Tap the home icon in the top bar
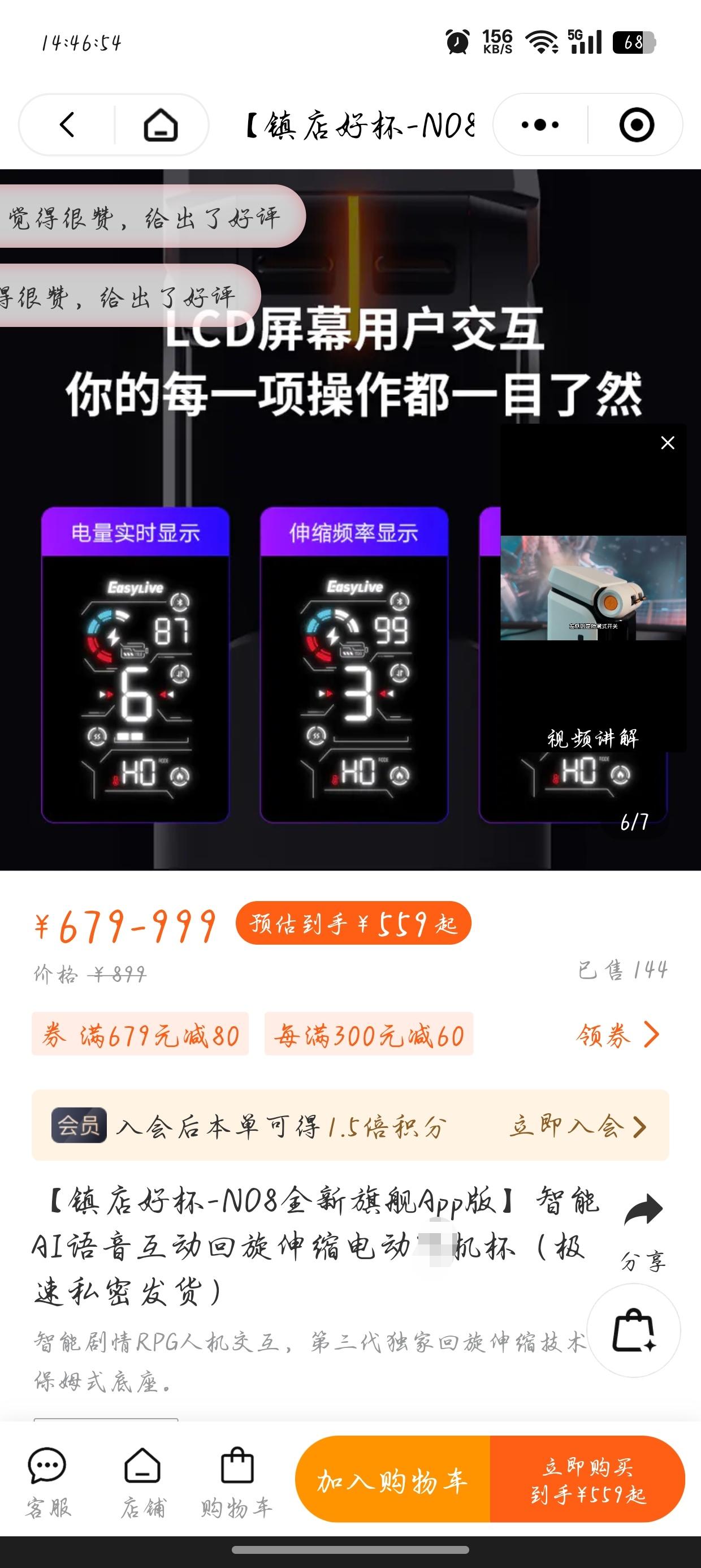 (x=159, y=125)
